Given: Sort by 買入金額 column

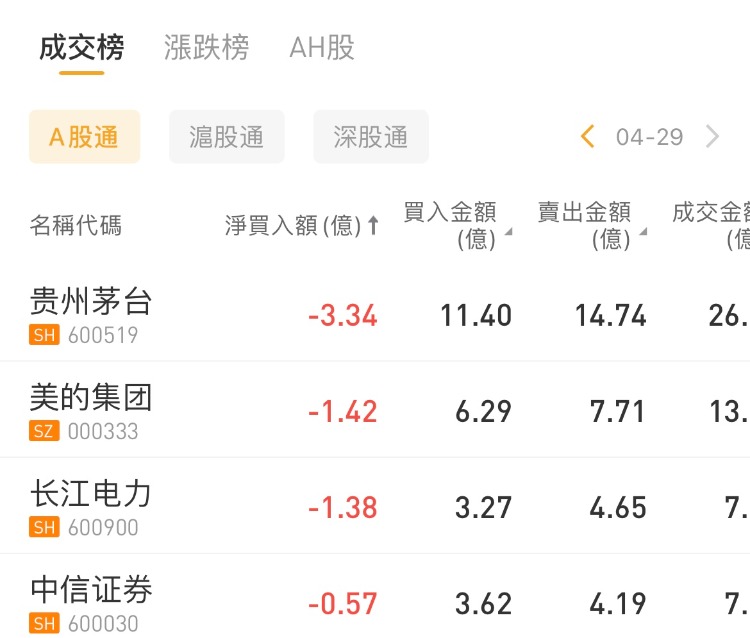Looking at the screenshot, I should click(x=456, y=225).
